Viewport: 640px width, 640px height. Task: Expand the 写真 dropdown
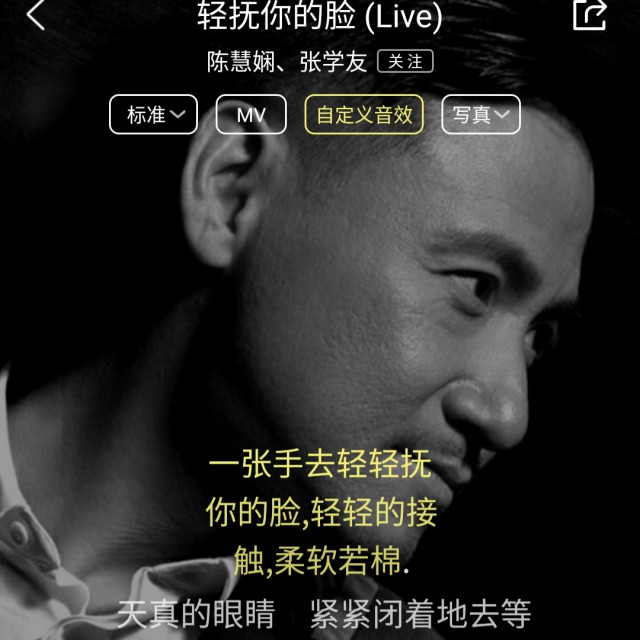click(481, 114)
